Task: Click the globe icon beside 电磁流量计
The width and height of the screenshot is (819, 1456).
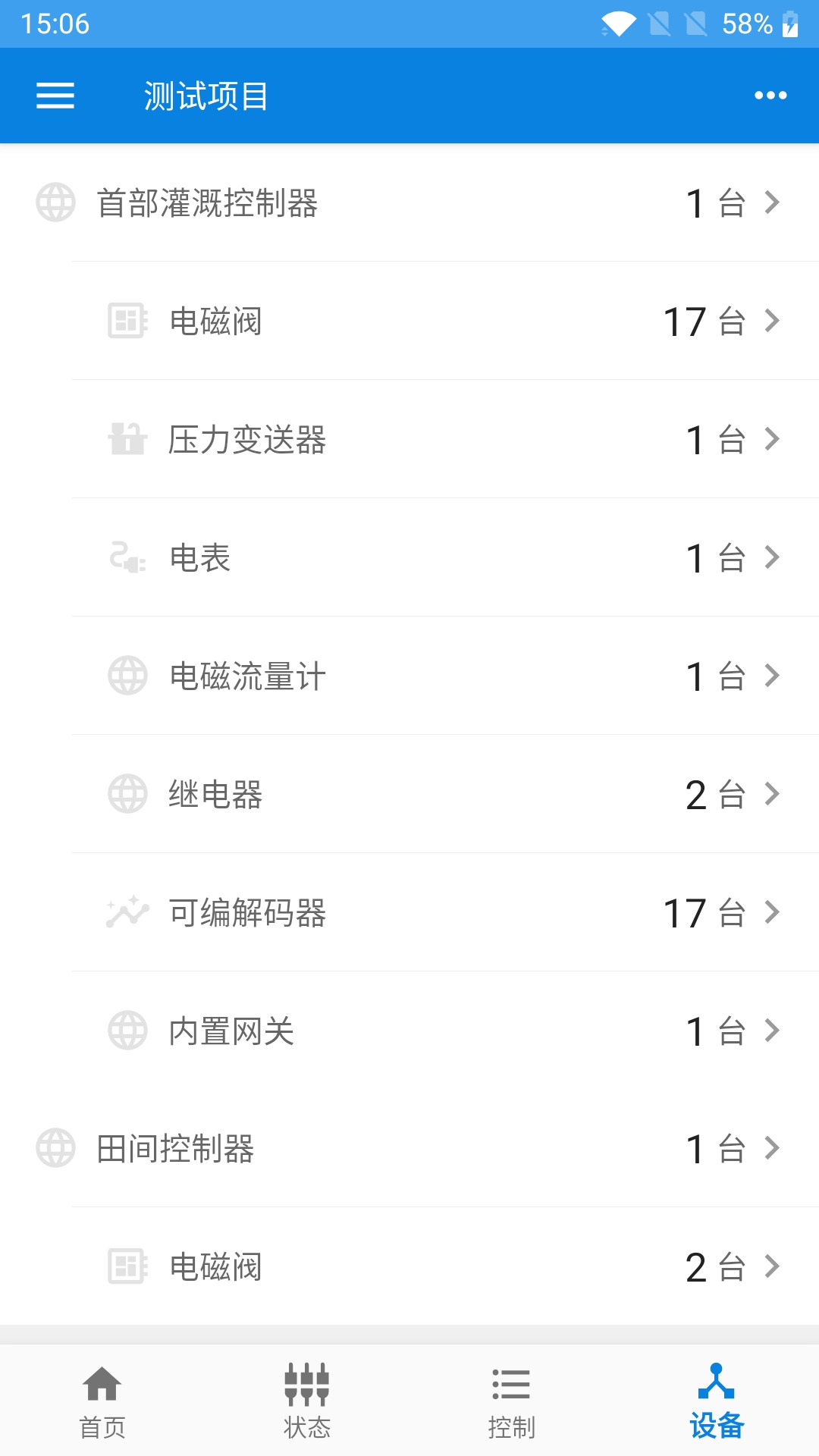Action: [x=127, y=676]
